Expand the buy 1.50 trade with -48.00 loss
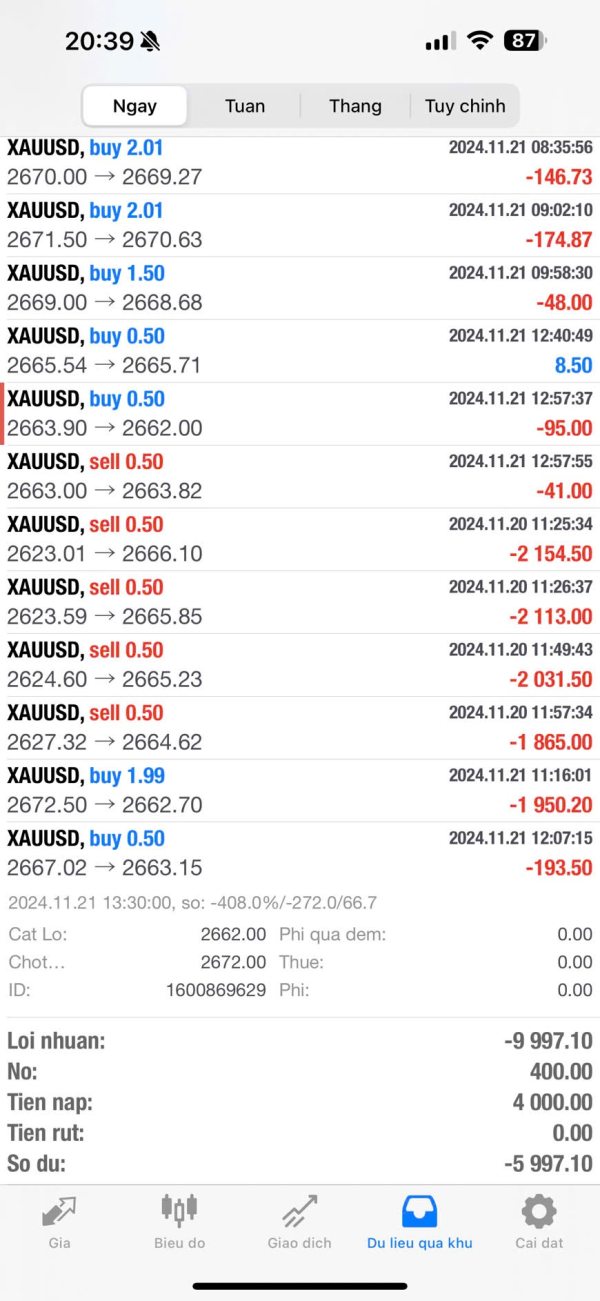Image resolution: width=600 pixels, height=1301 pixels. click(x=300, y=289)
